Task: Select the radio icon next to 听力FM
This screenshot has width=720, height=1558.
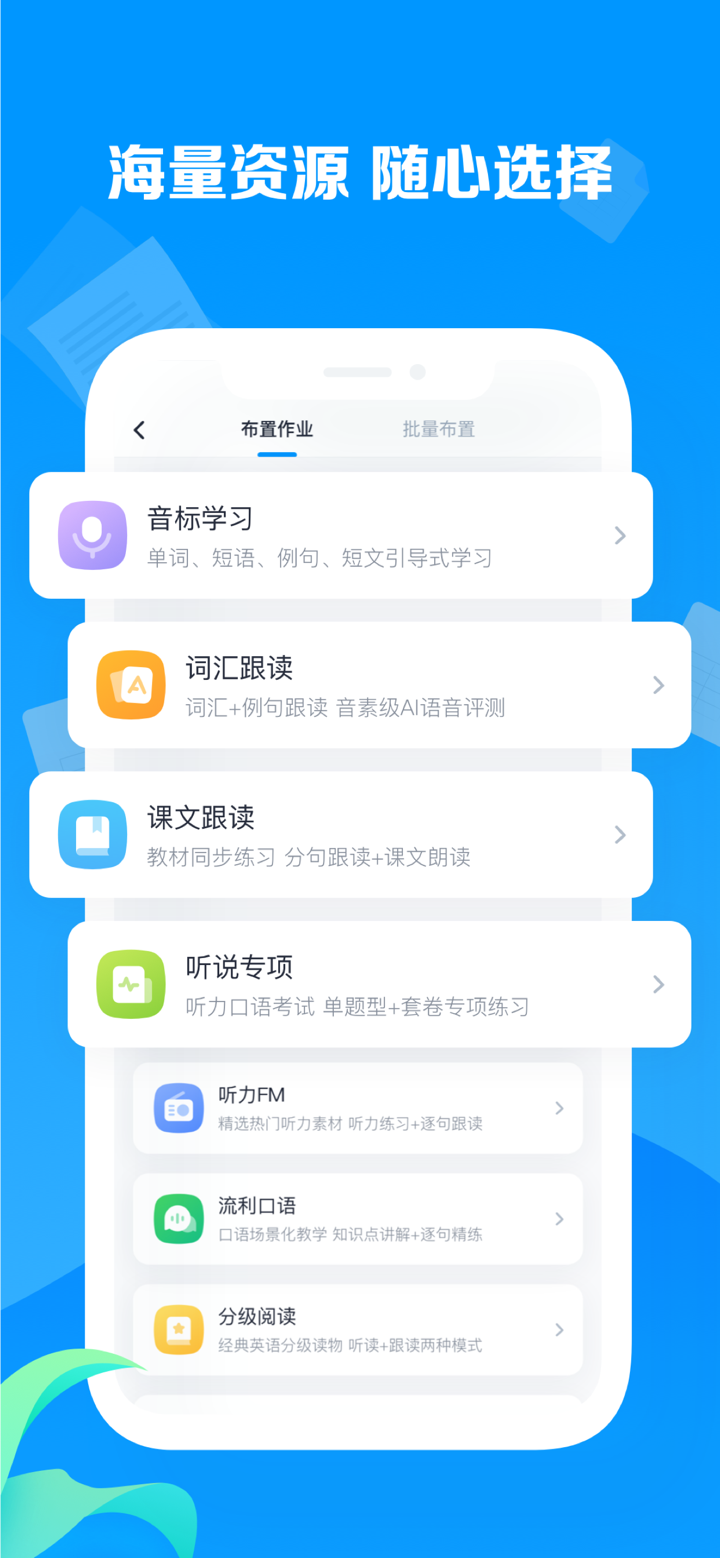Action: pos(178,1107)
